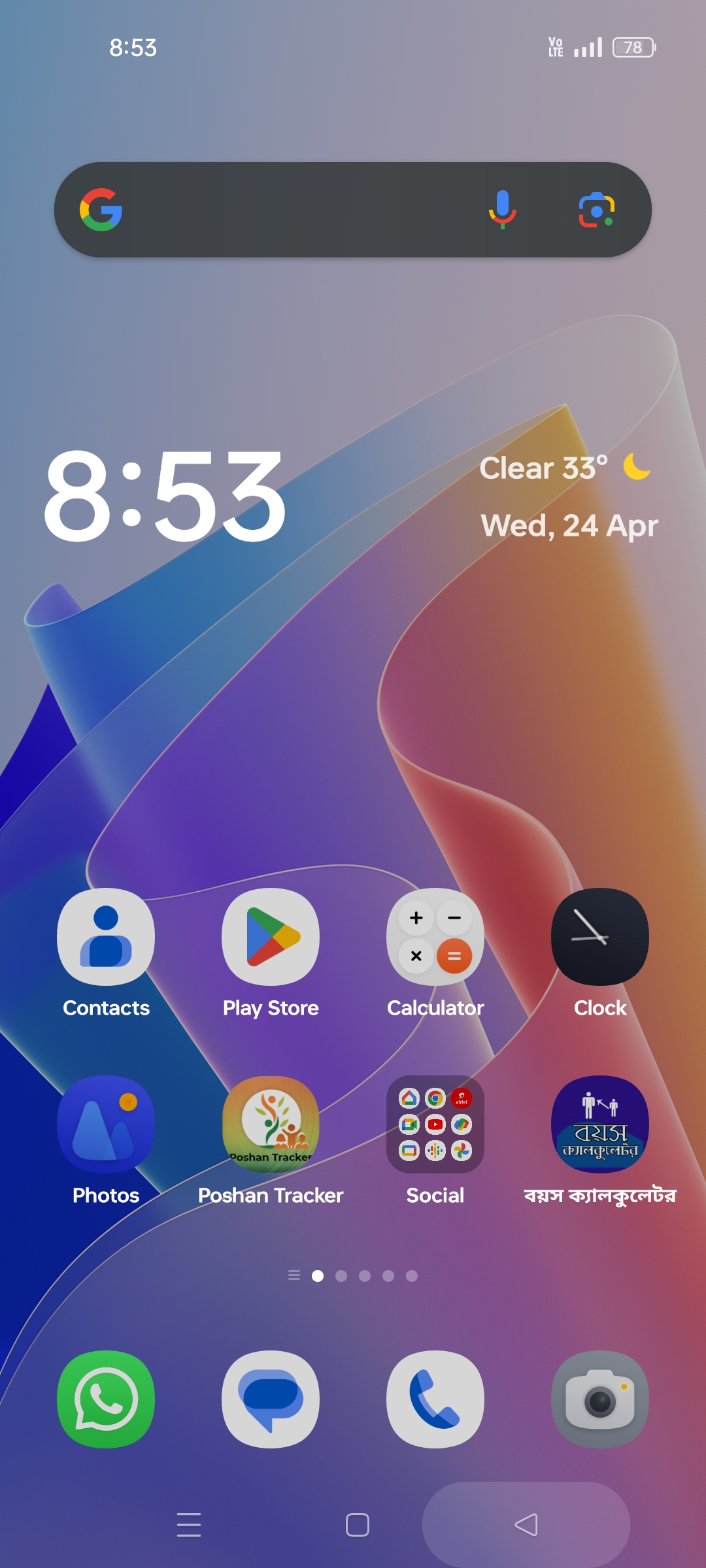Check the calendar from Wed, 24 Apr date
The width and height of the screenshot is (706, 1568).
569,526
